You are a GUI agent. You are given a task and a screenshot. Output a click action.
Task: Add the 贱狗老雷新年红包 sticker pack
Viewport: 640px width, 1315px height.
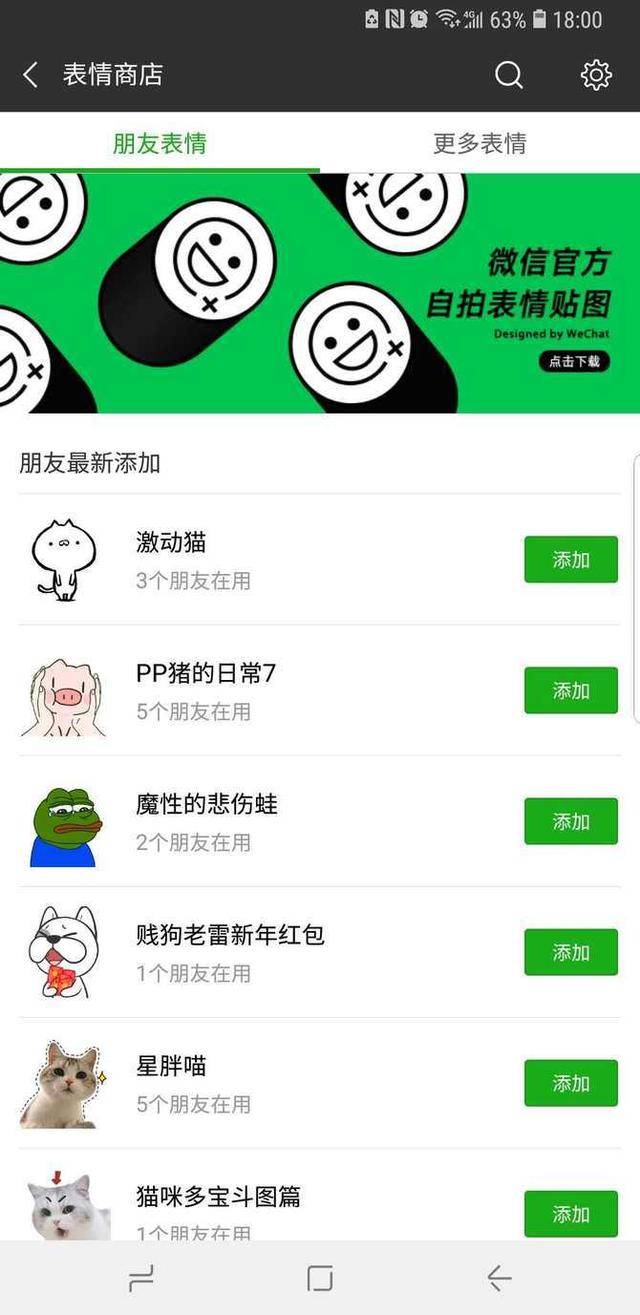pyautogui.click(x=571, y=953)
